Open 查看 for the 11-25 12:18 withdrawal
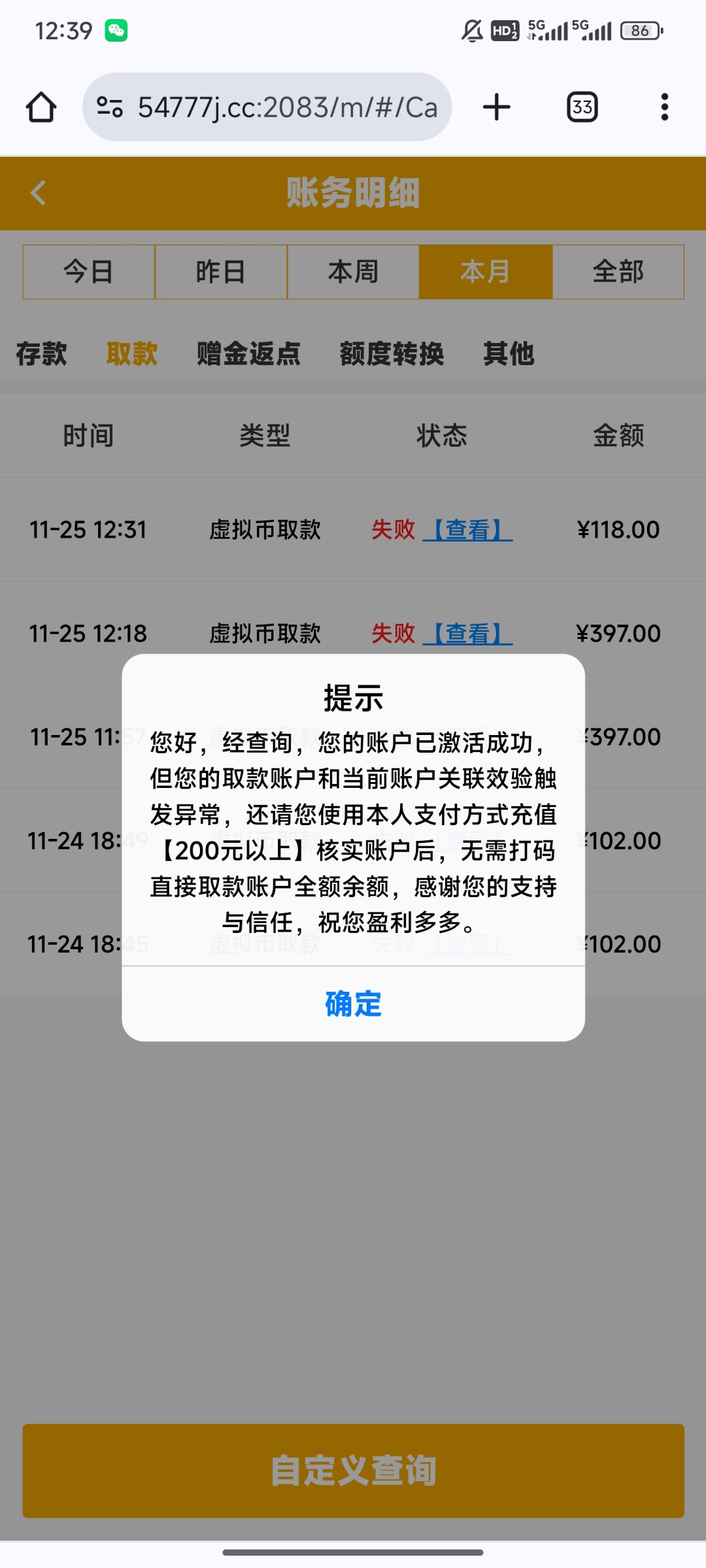Screen dimensions: 706x1568 468,633
